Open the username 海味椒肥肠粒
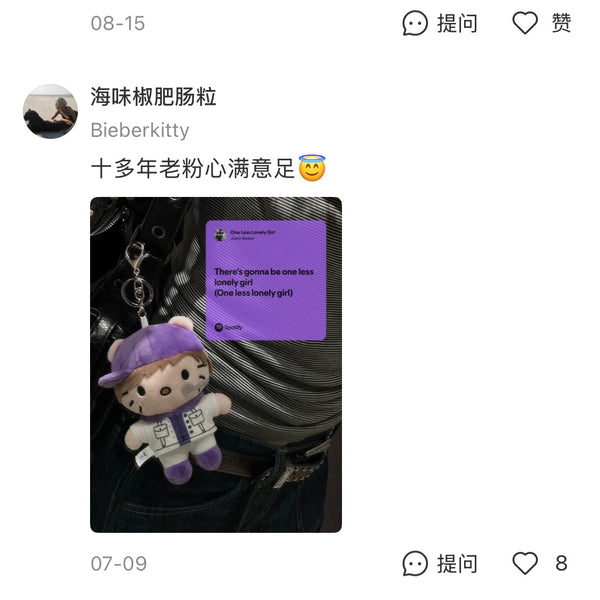Viewport: 600px width, 600px height. point(153,97)
